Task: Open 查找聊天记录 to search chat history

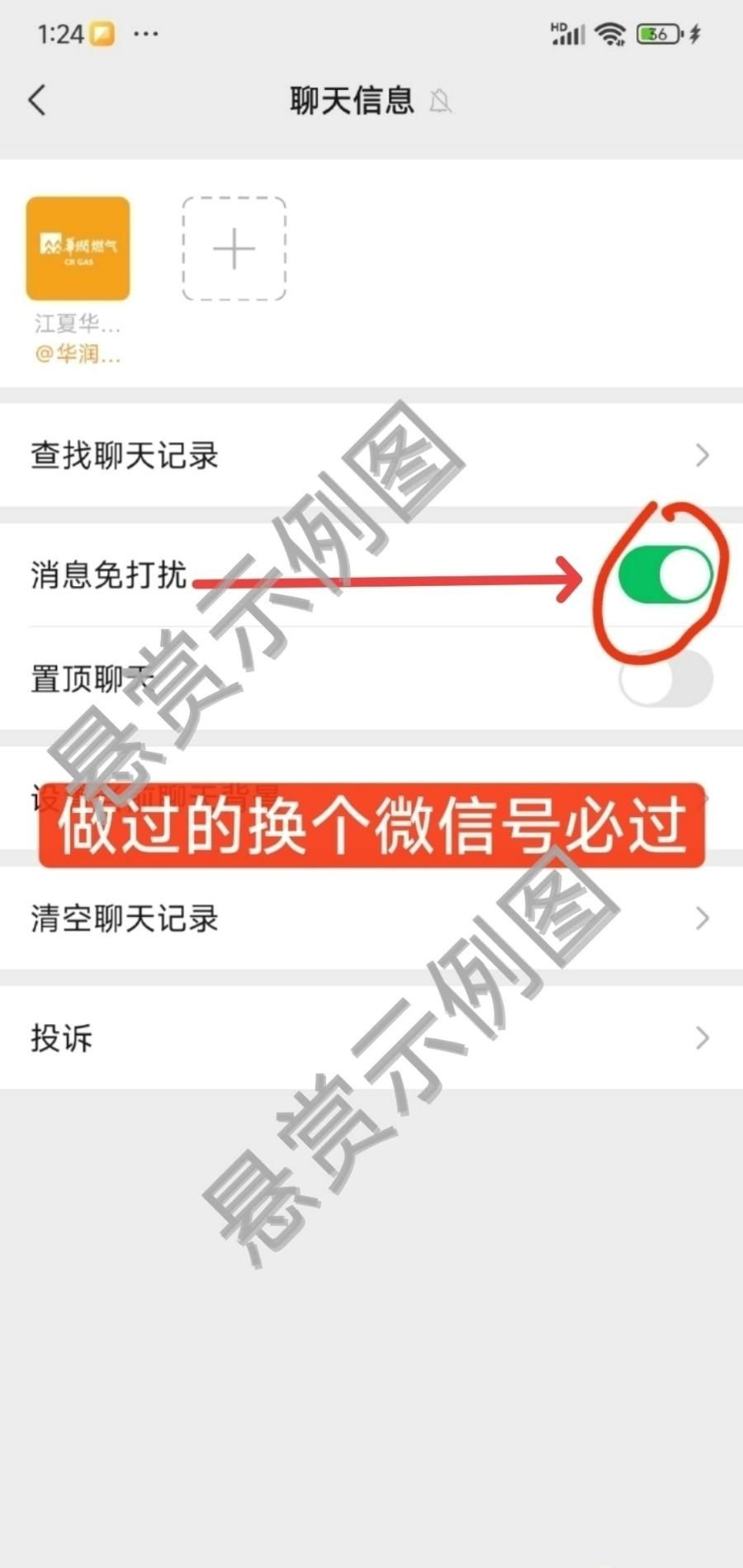Action: pyautogui.click(x=371, y=456)
